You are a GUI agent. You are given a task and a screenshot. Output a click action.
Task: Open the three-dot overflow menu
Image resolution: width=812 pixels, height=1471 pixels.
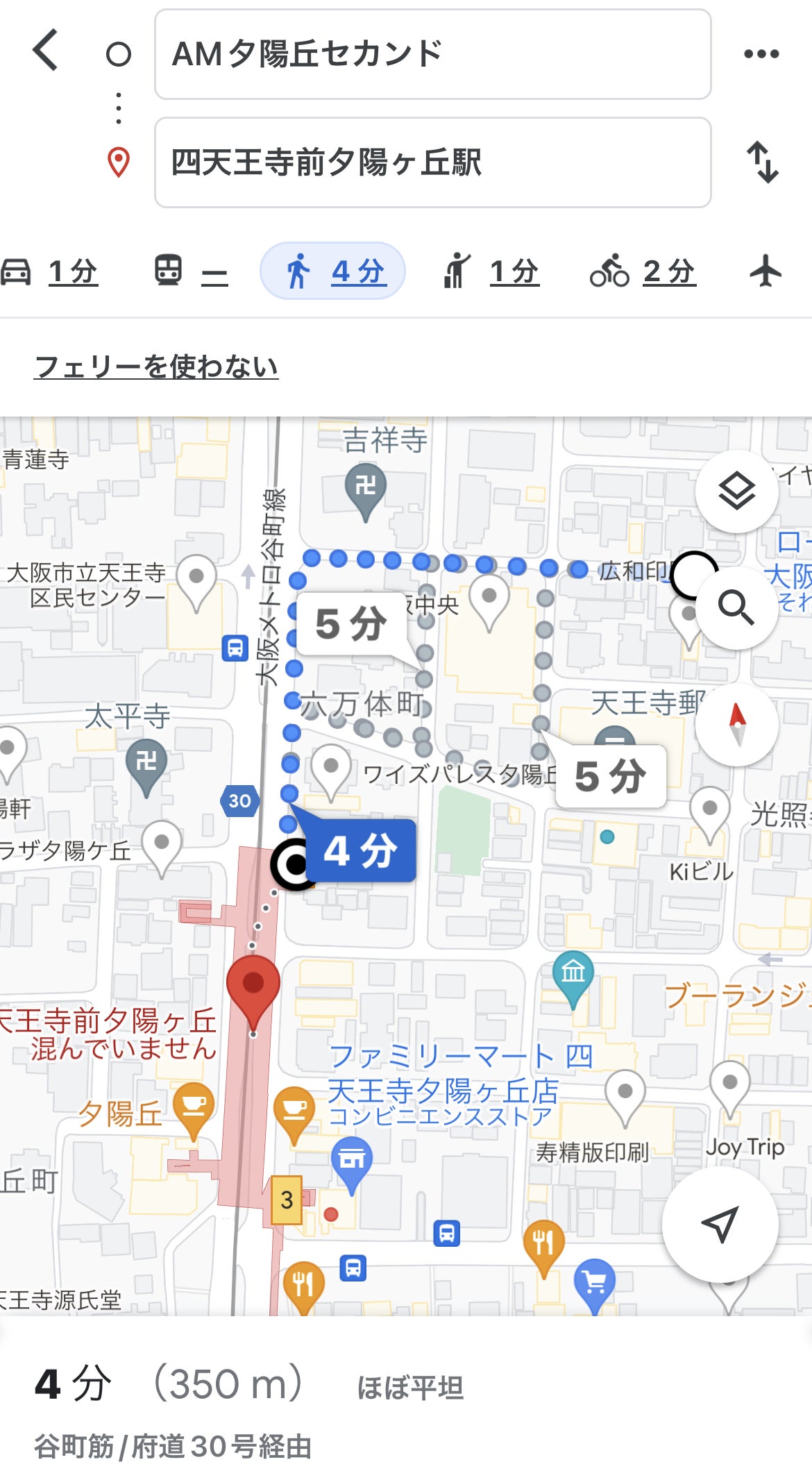coord(761,54)
